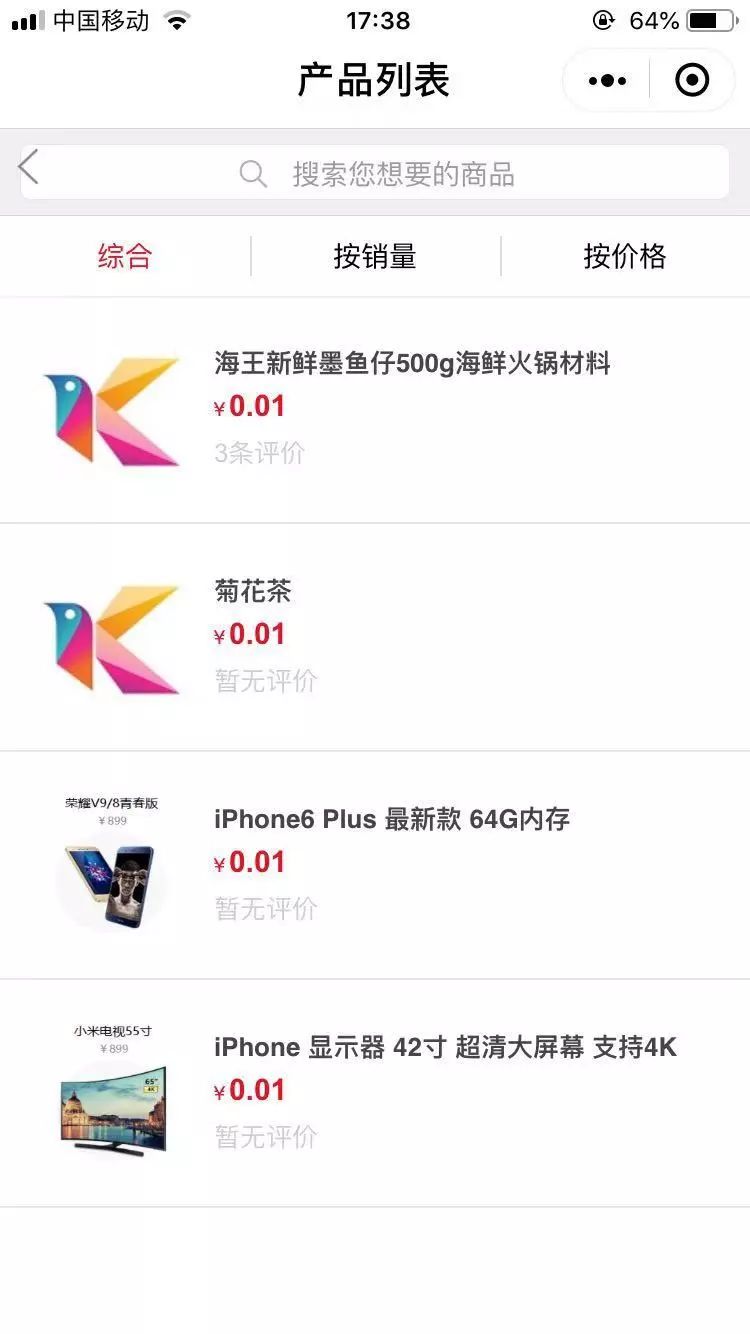Sort products by 按销量
This screenshot has height=1334, width=750.
pos(374,257)
